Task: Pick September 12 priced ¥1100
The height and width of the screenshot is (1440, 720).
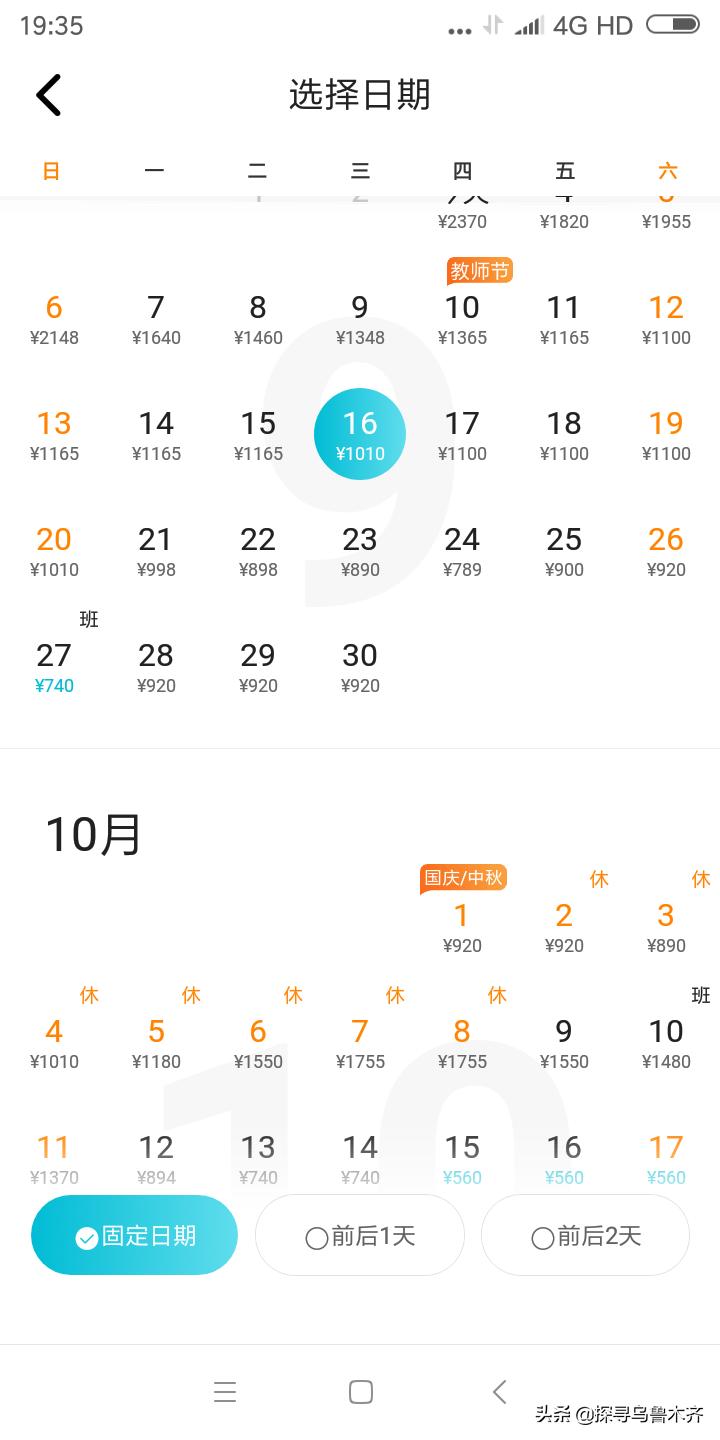Action: coord(666,320)
